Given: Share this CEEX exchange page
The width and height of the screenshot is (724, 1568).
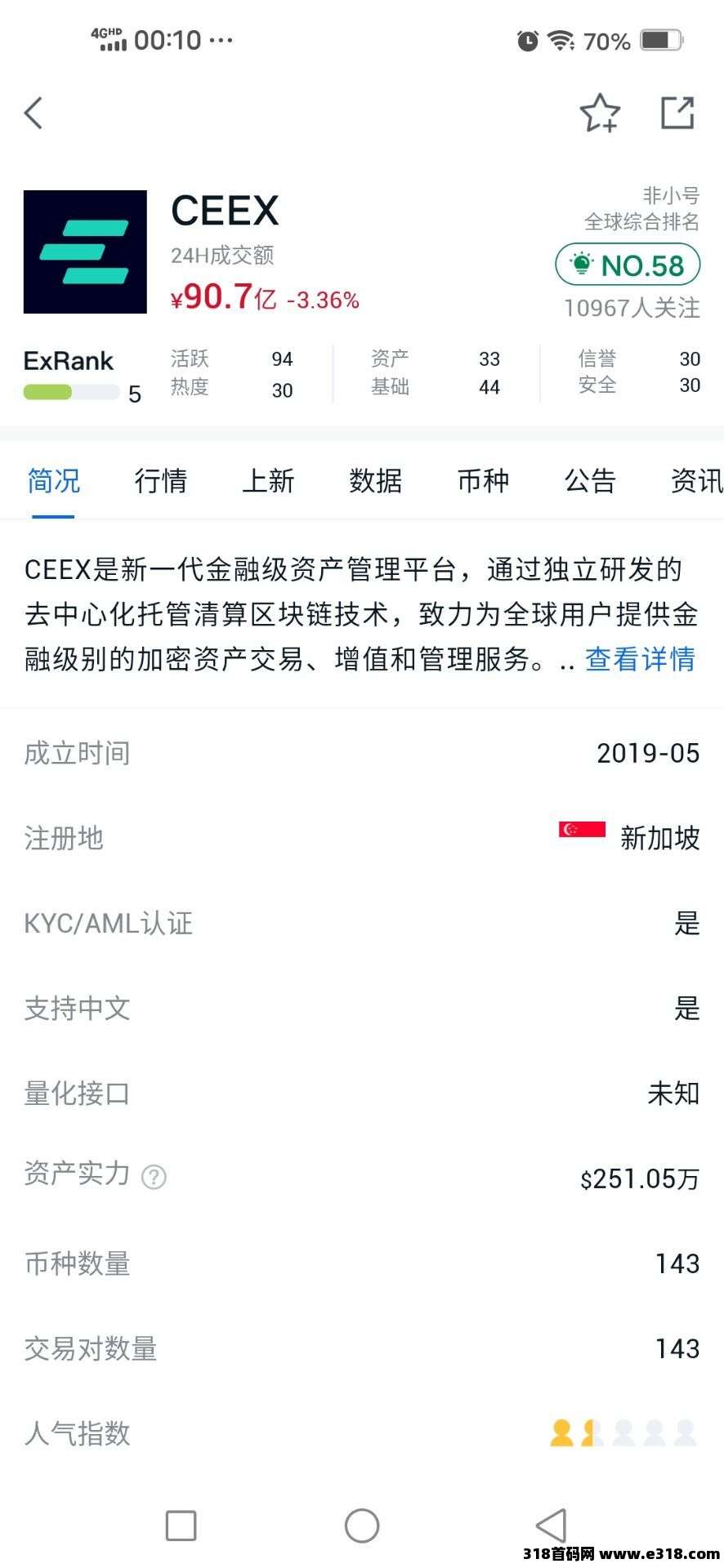Looking at the screenshot, I should click(677, 113).
